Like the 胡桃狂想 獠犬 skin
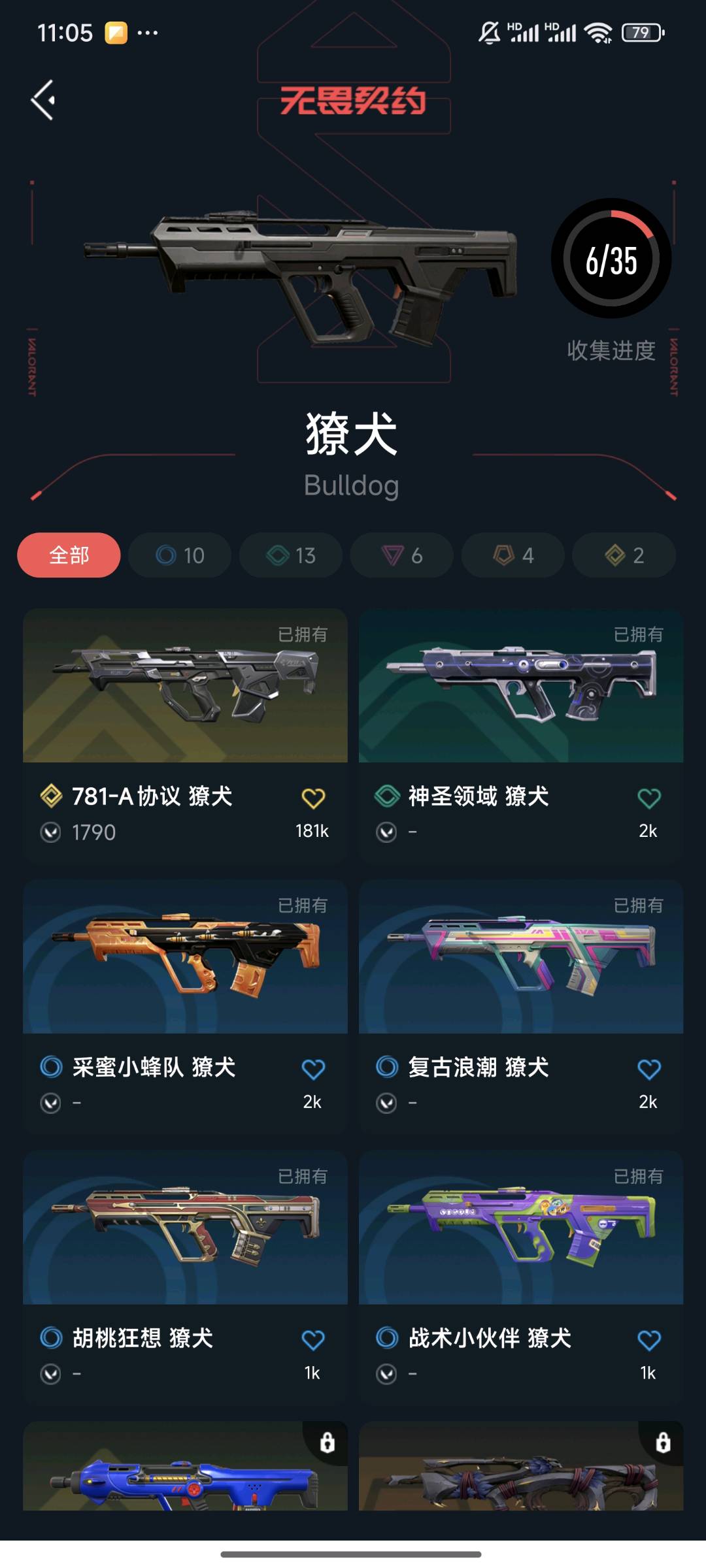The width and height of the screenshot is (706, 1568). click(x=313, y=1340)
